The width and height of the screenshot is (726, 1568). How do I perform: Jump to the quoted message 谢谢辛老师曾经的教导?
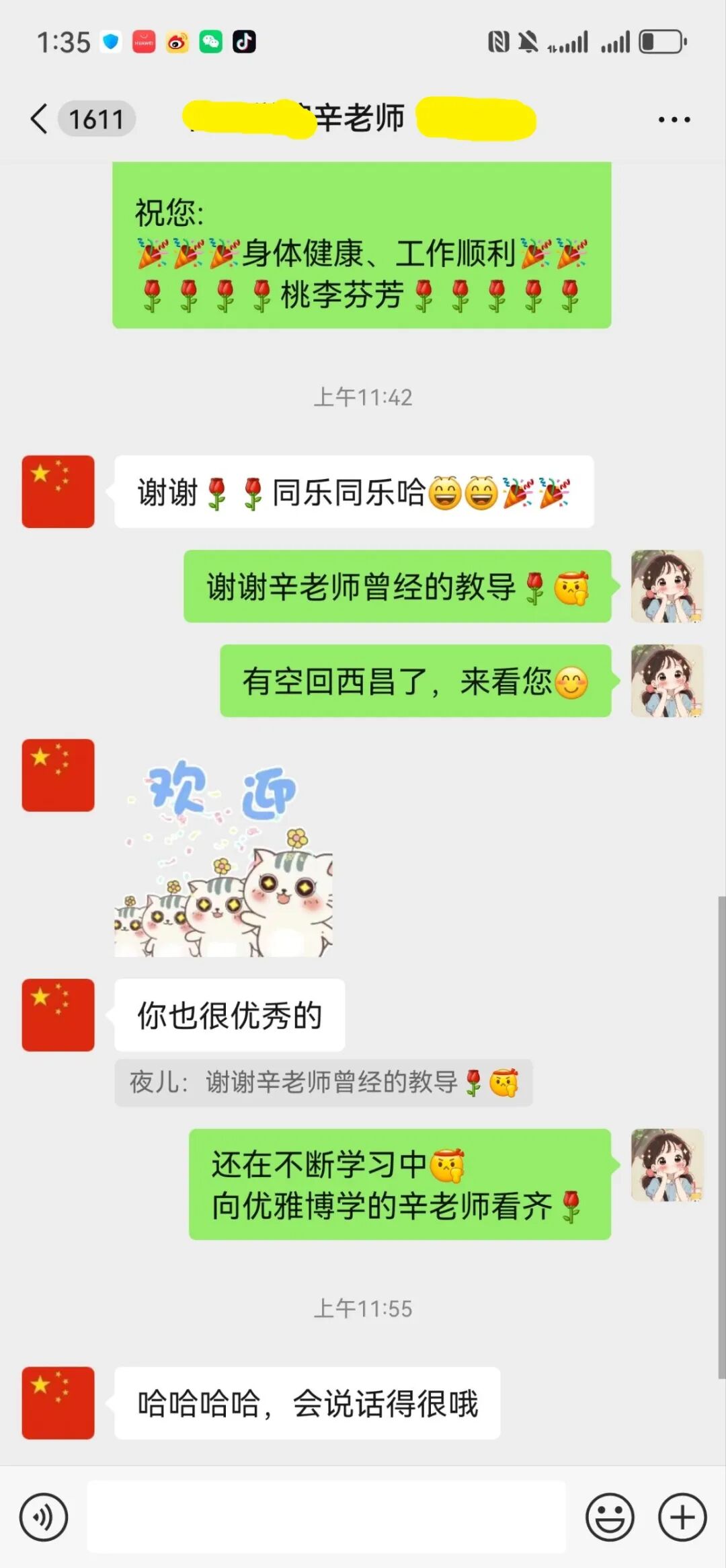pos(323,1082)
